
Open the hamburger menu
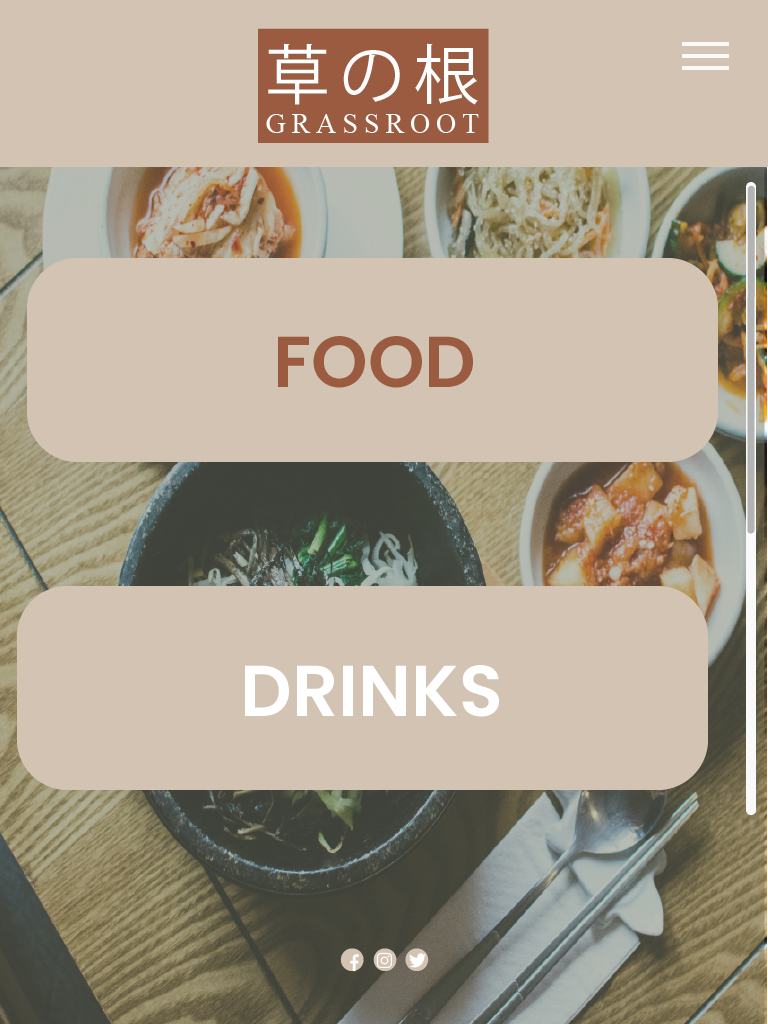[705, 56]
